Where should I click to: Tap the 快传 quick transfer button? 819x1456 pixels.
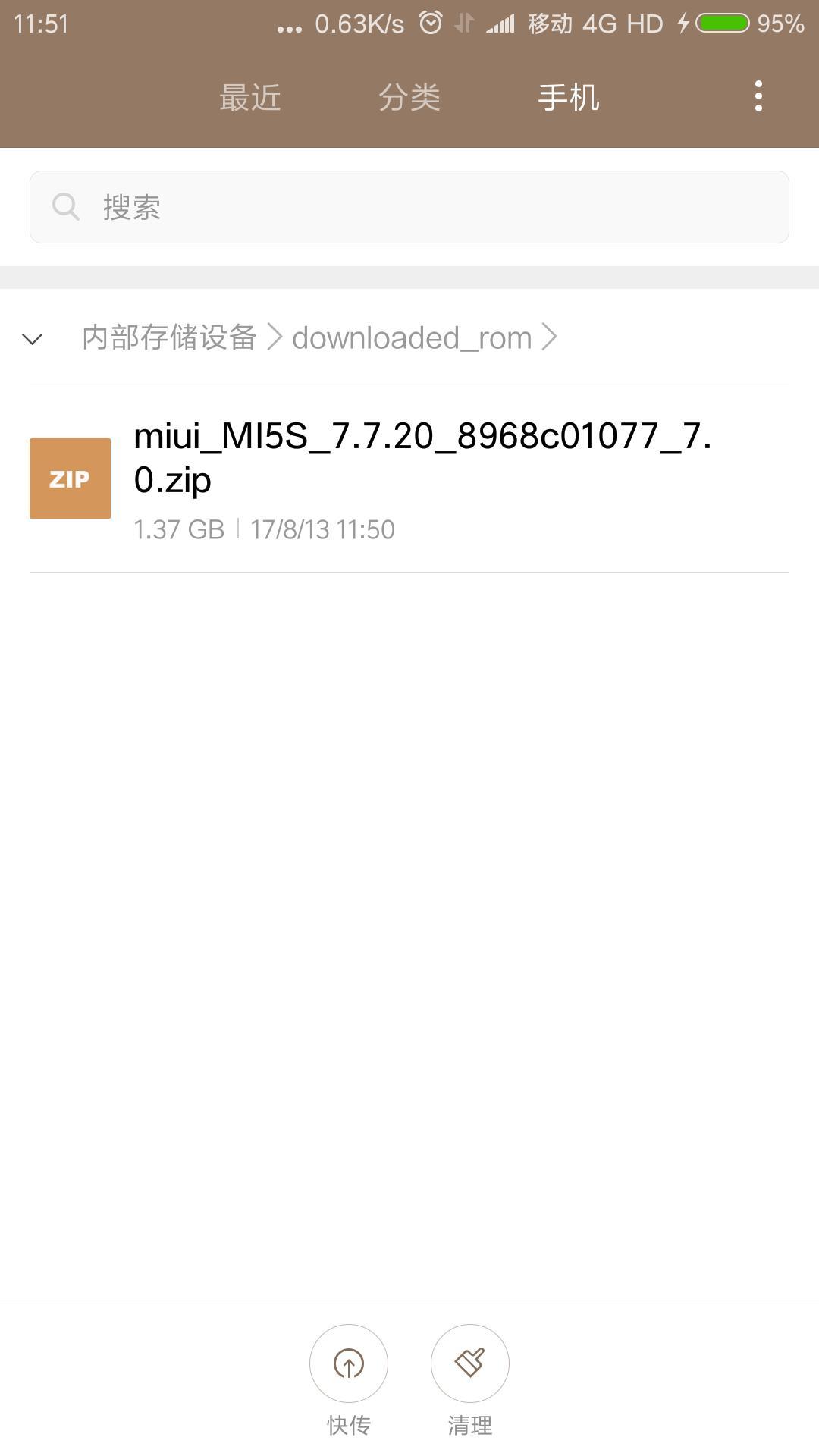tap(349, 1363)
